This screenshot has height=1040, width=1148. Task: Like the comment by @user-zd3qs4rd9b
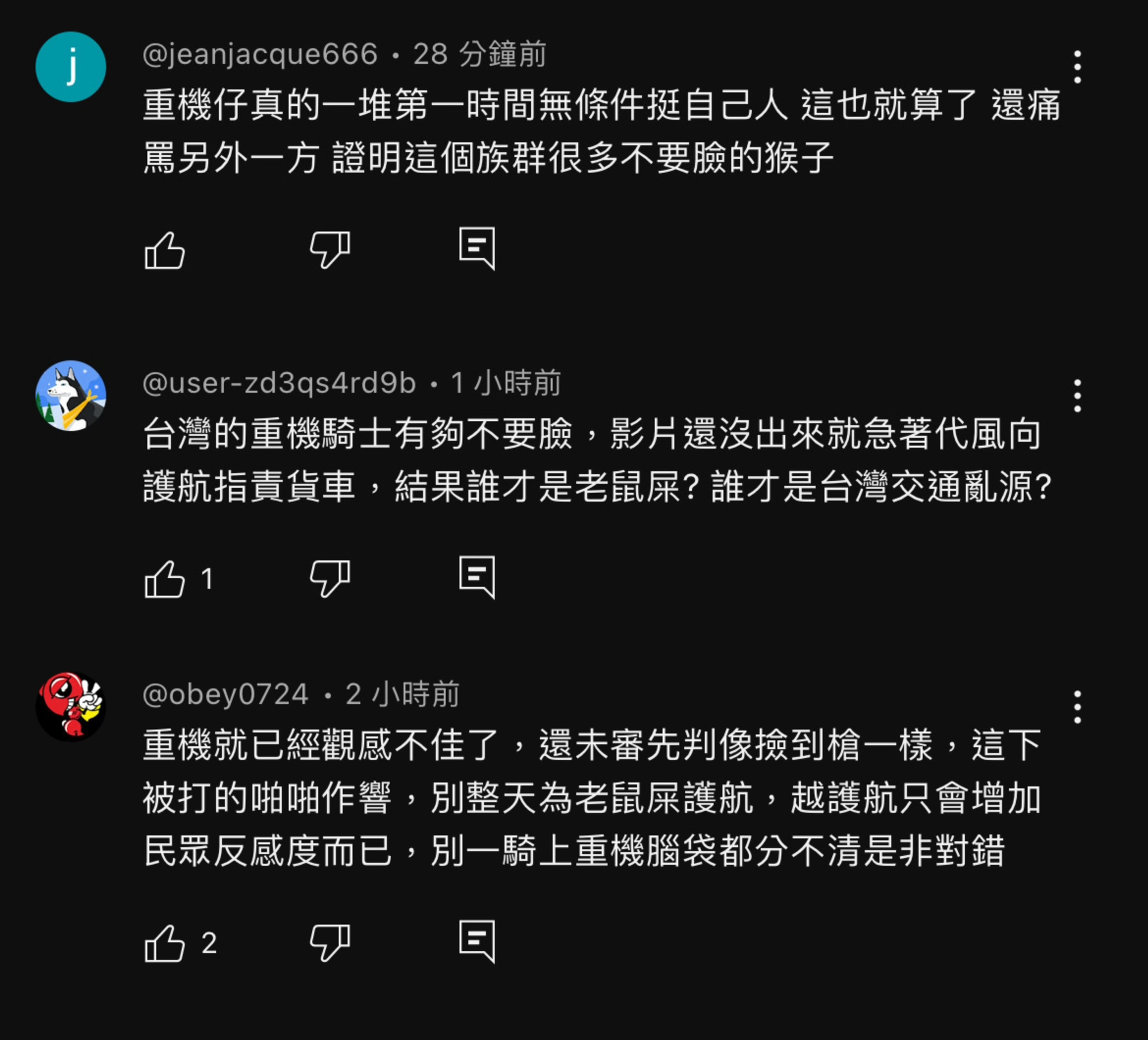[x=165, y=579]
